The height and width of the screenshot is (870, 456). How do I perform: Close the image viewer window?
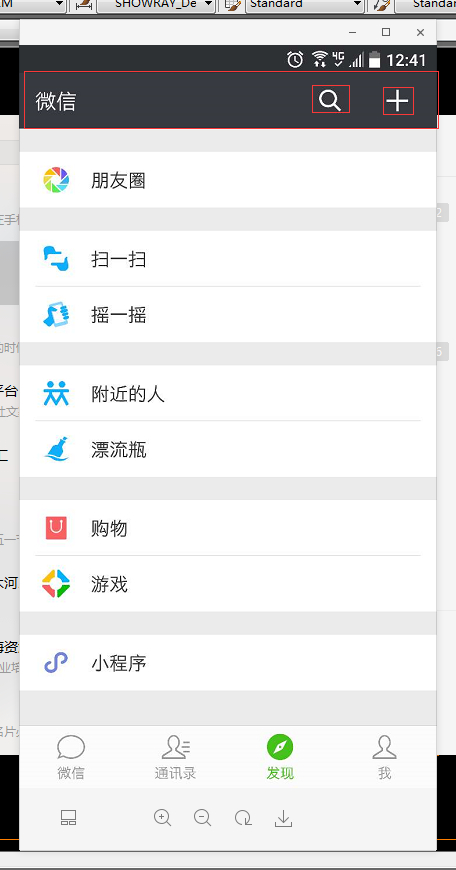[420, 33]
